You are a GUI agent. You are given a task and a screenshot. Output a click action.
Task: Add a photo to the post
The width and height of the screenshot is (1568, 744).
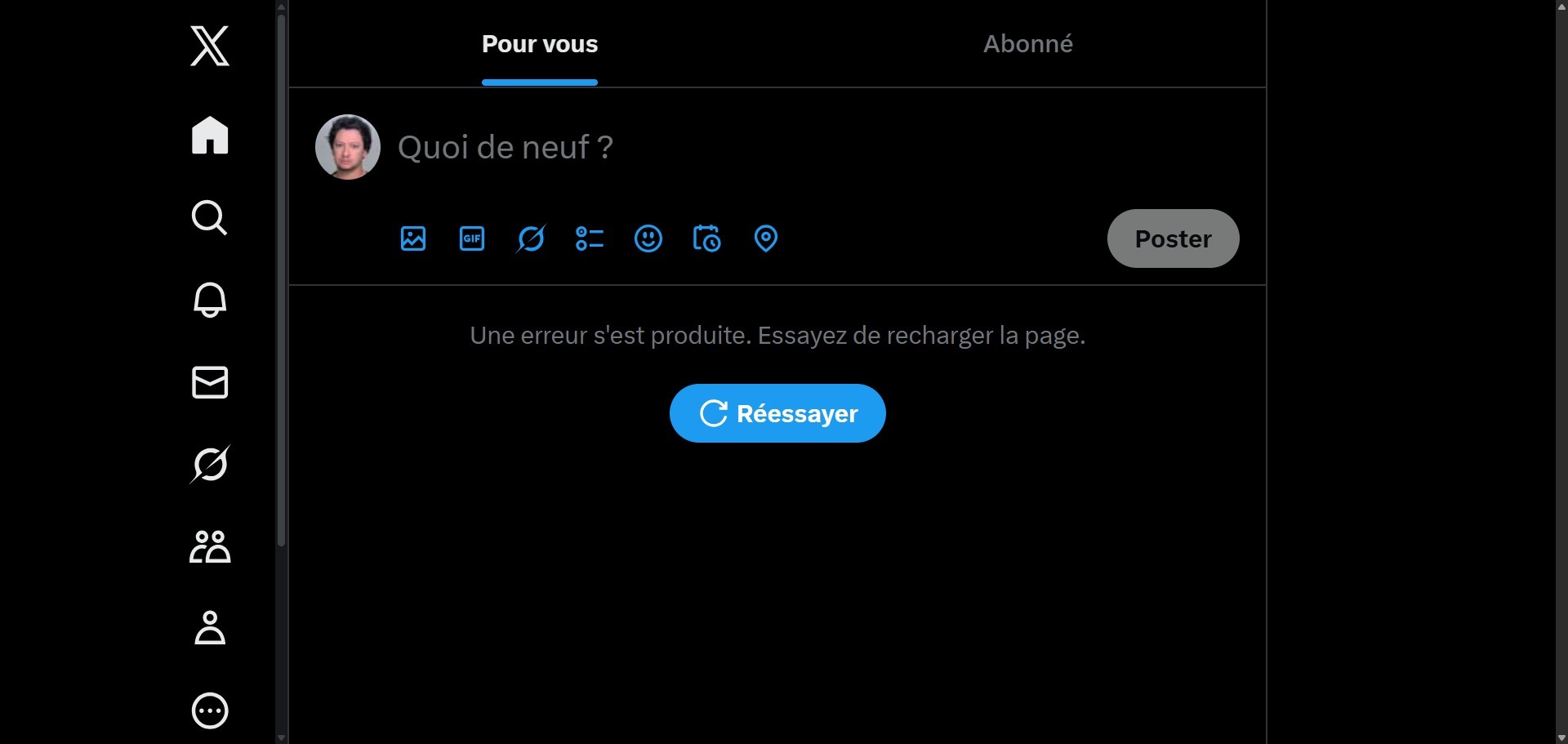click(x=413, y=238)
